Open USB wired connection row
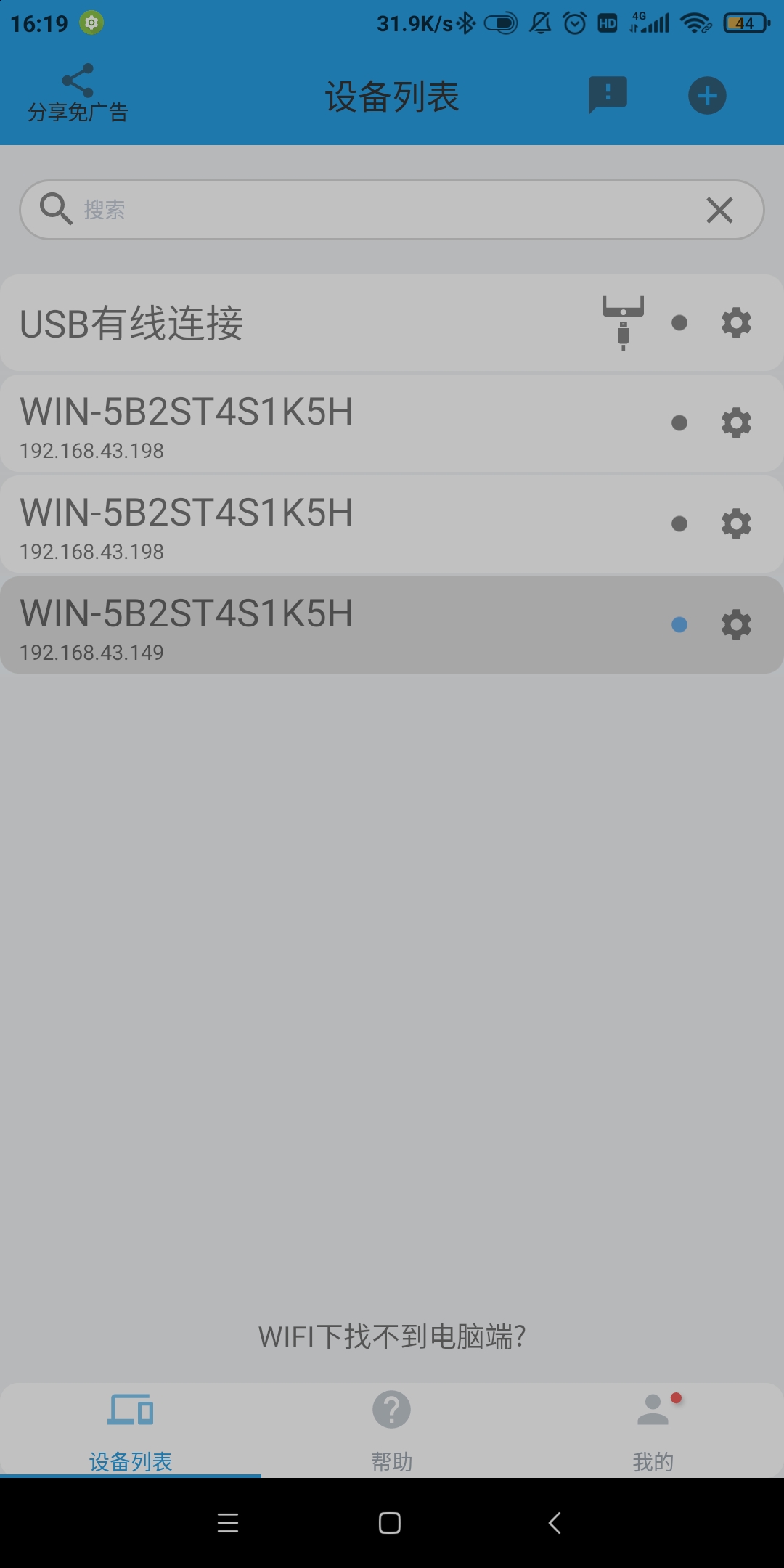 (290, 323)
